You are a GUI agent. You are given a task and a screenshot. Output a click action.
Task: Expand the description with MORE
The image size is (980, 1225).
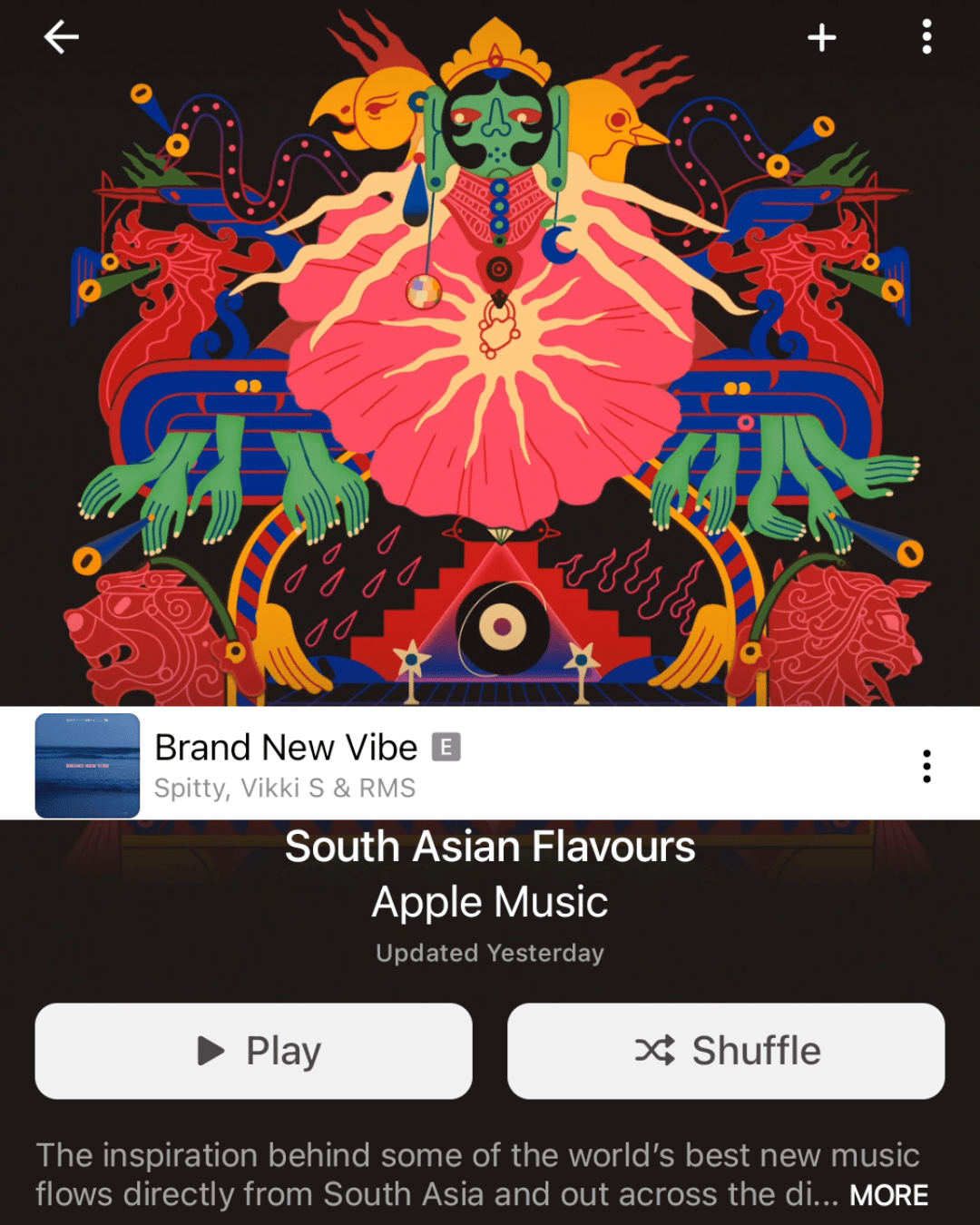tap(888, 1195)
